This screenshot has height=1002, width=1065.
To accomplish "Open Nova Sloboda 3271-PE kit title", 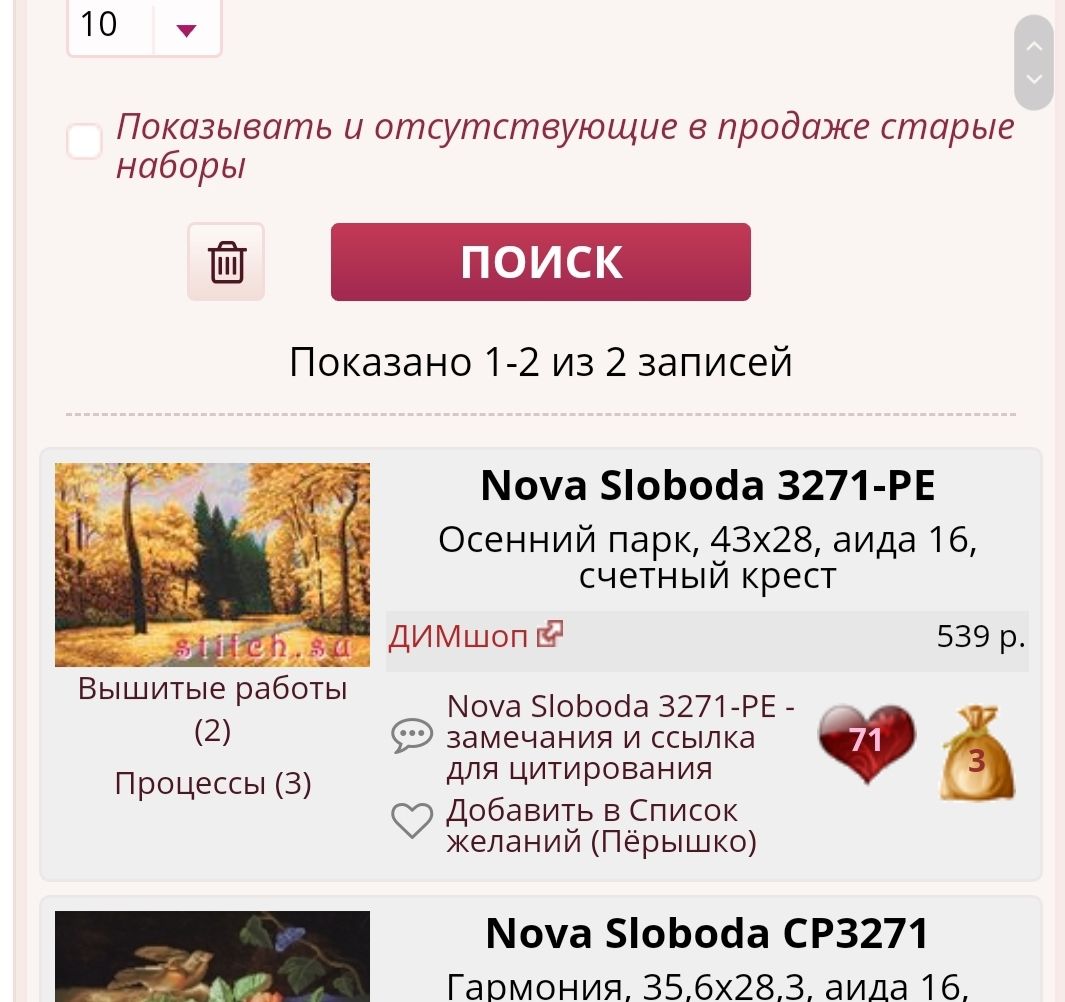I will [707, 486].
